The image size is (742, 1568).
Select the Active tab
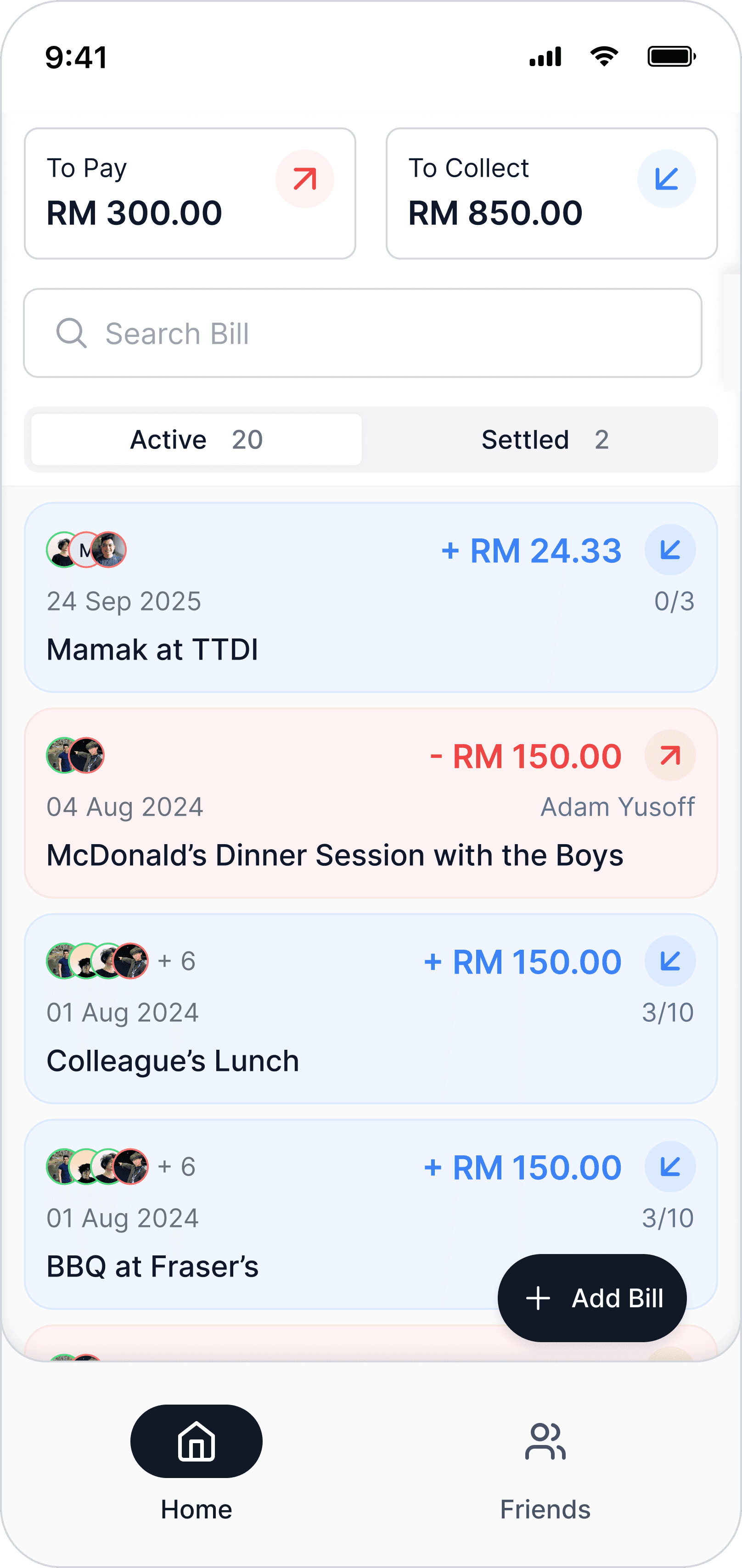point(196,439)
